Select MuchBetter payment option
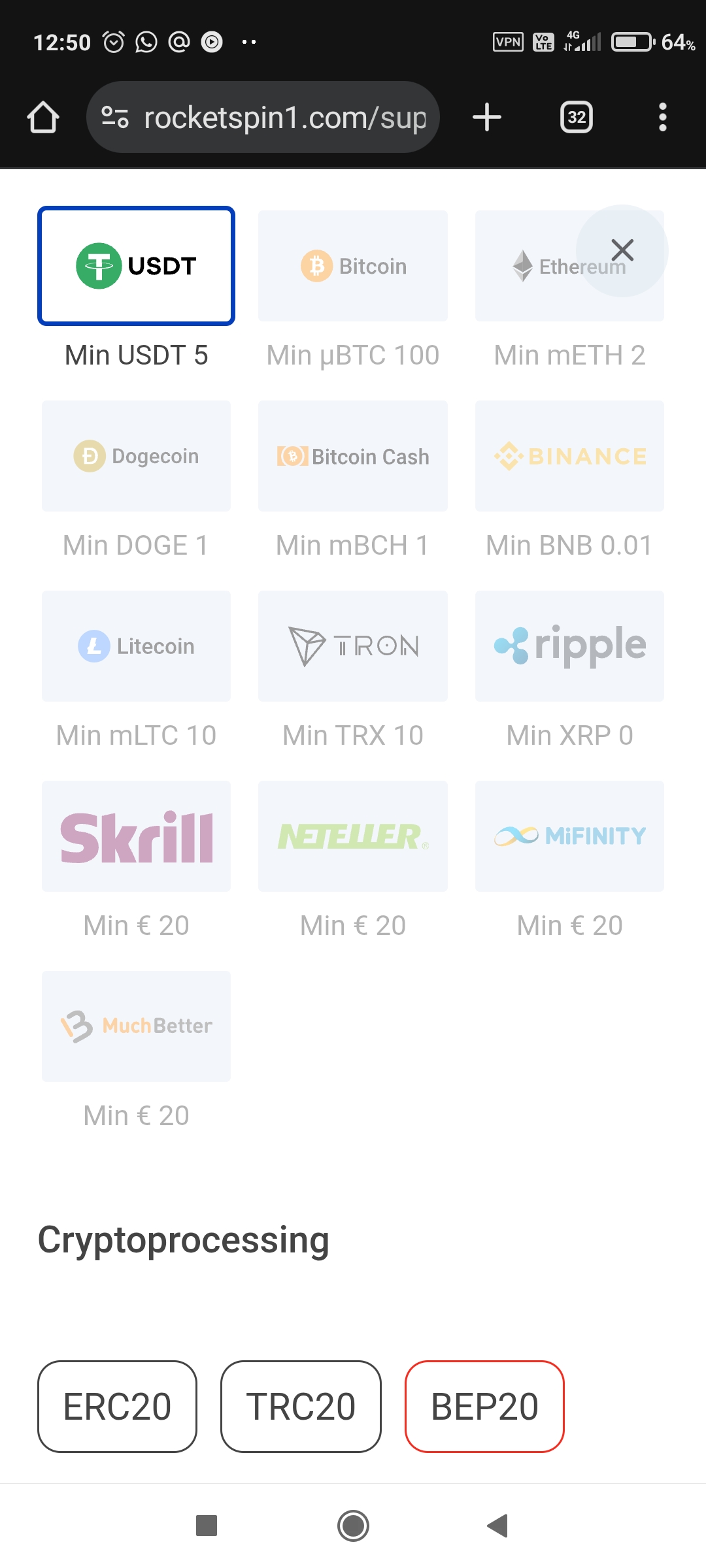 click(x=136, y=1026)
